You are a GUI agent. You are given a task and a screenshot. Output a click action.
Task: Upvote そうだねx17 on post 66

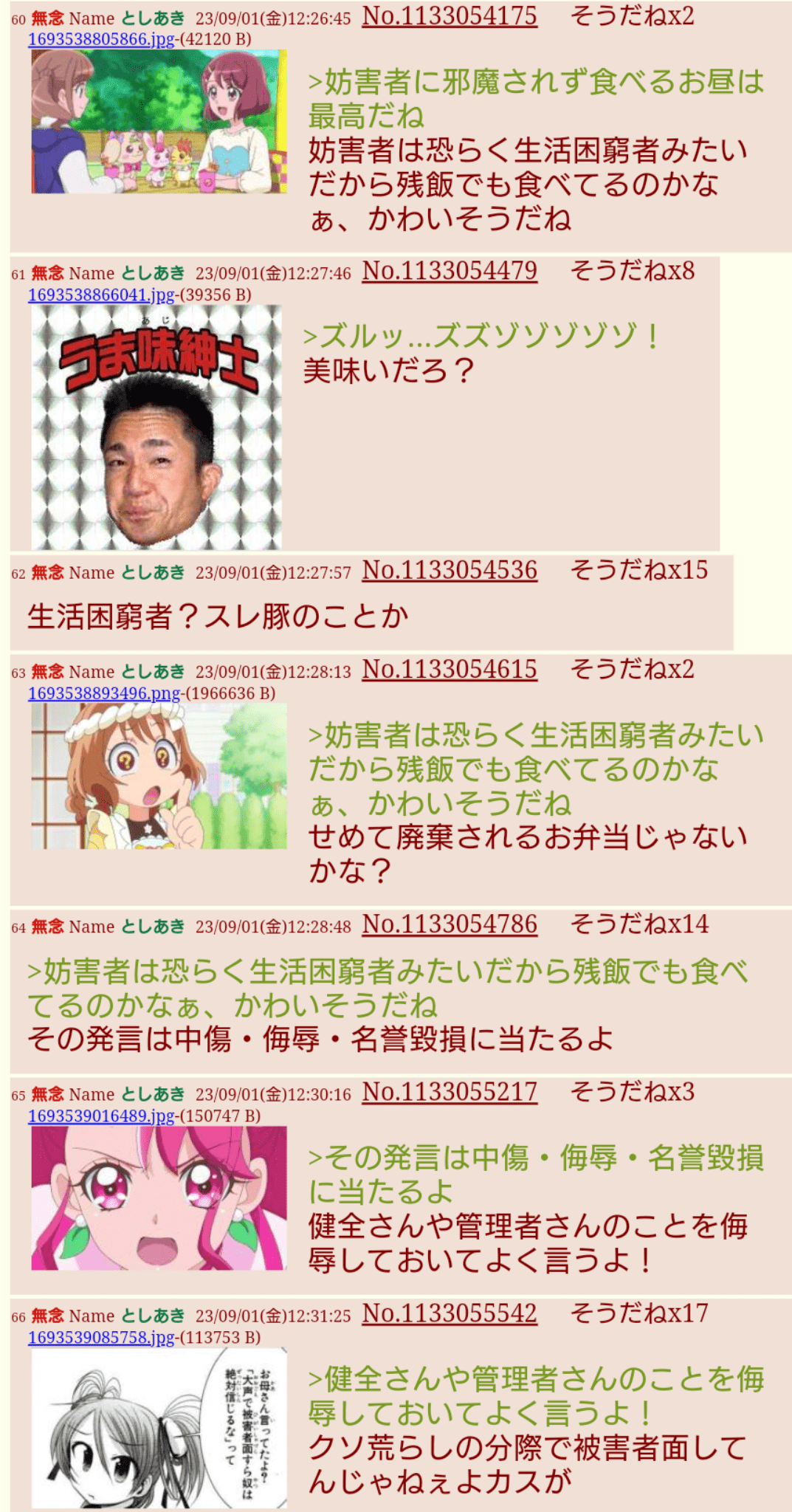pos(639,1313)
